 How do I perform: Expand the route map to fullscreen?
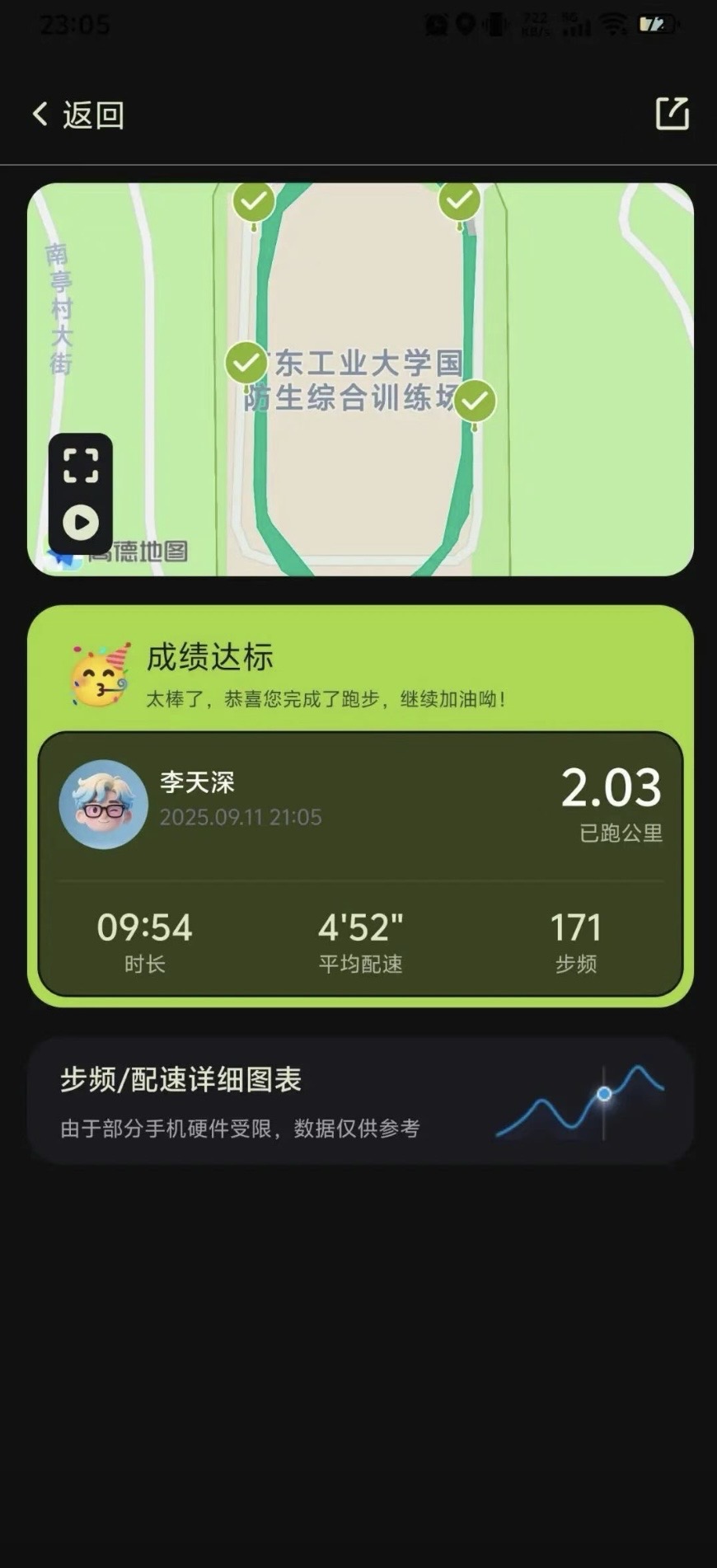pos(81,466)
